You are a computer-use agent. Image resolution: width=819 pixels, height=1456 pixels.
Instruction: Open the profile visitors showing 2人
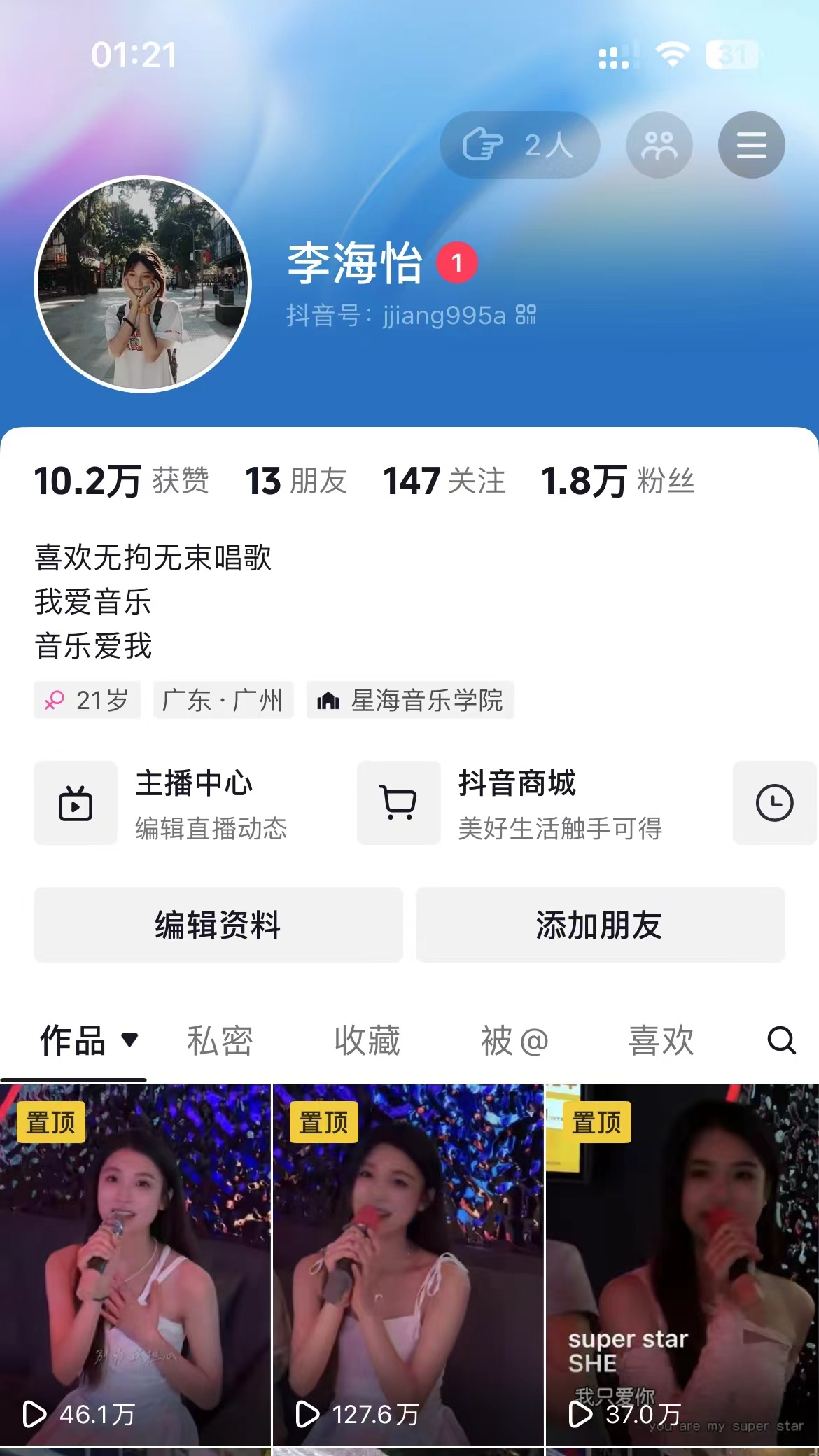tap(520, 144)
